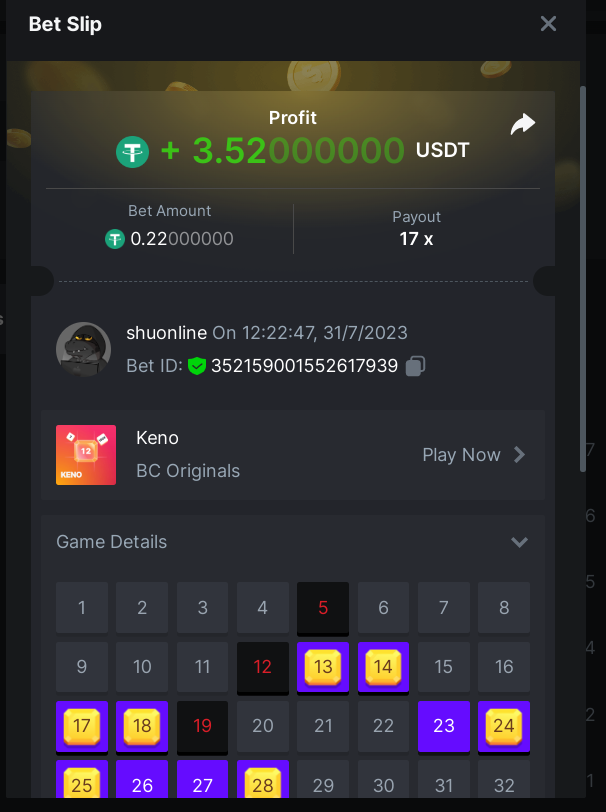This screenshot has width=606, height=812.
Task: Copy the Bet ID number
Action: (x=416, y=366)
